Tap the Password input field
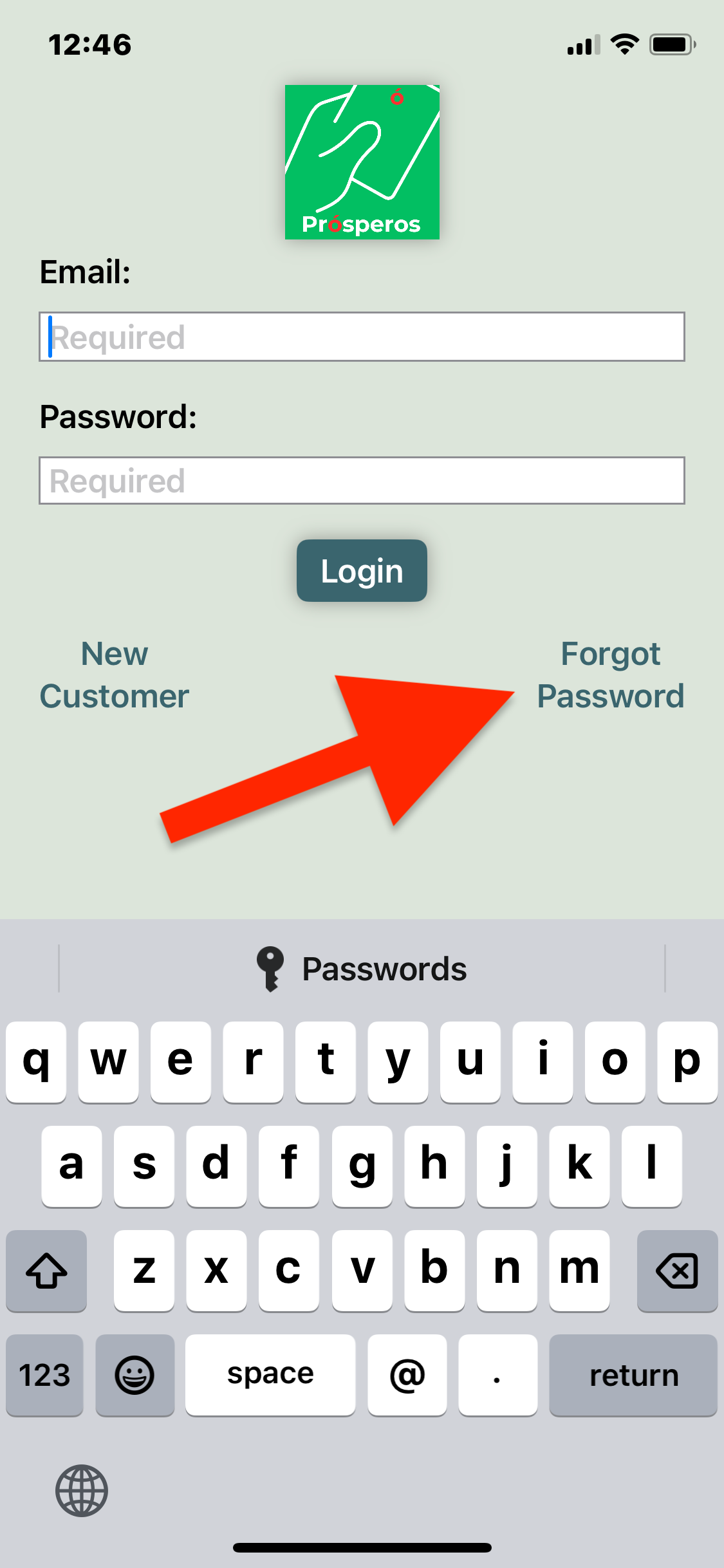 coord(362,481)
